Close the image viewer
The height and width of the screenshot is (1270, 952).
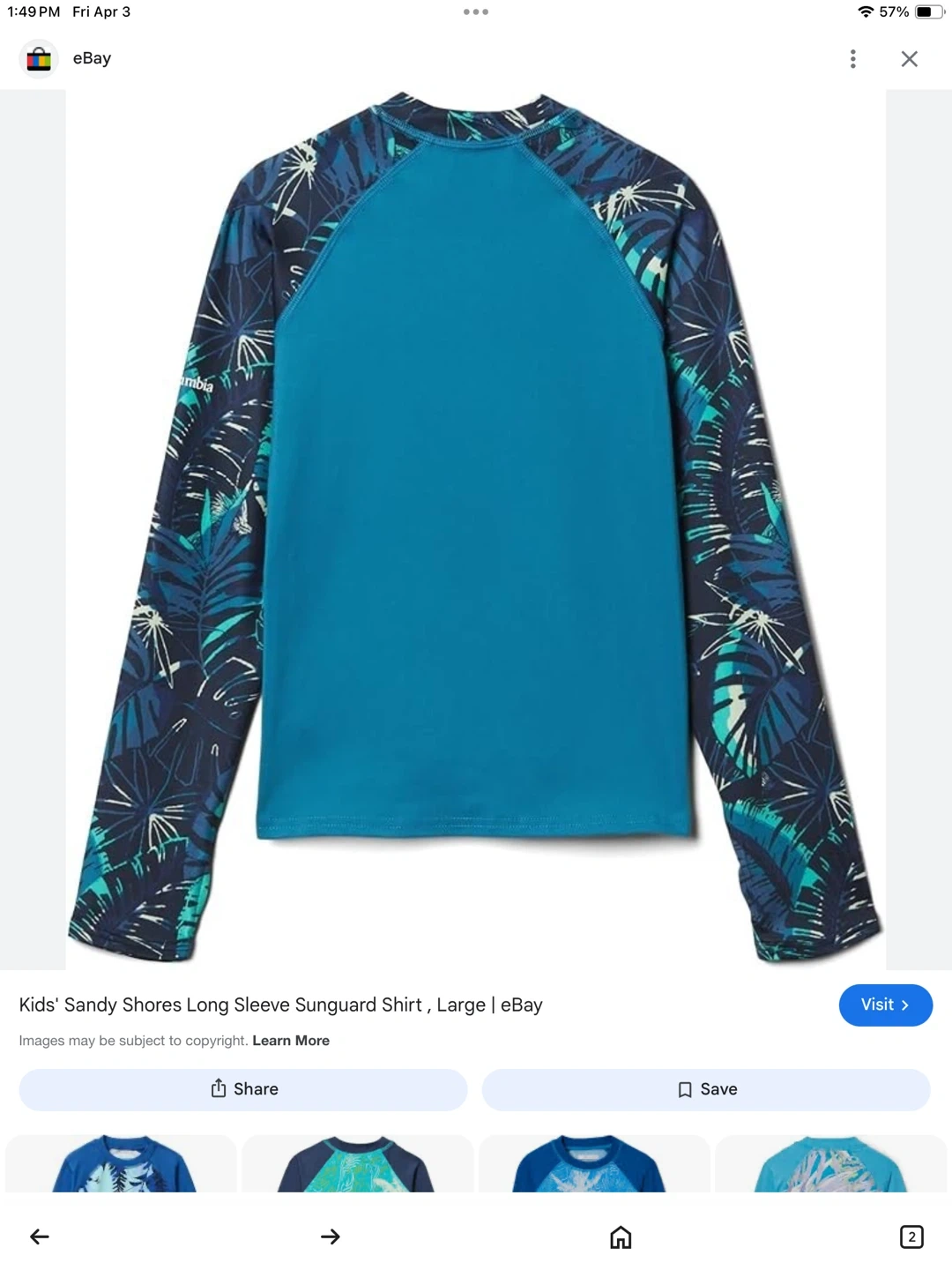coord(909,59)
